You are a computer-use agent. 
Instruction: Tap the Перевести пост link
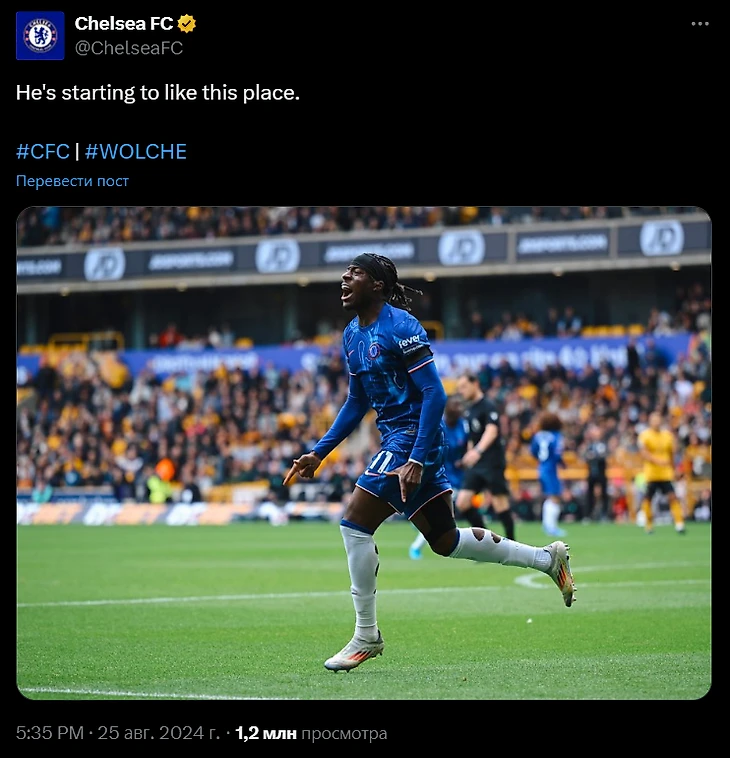[x=72, y=181]
